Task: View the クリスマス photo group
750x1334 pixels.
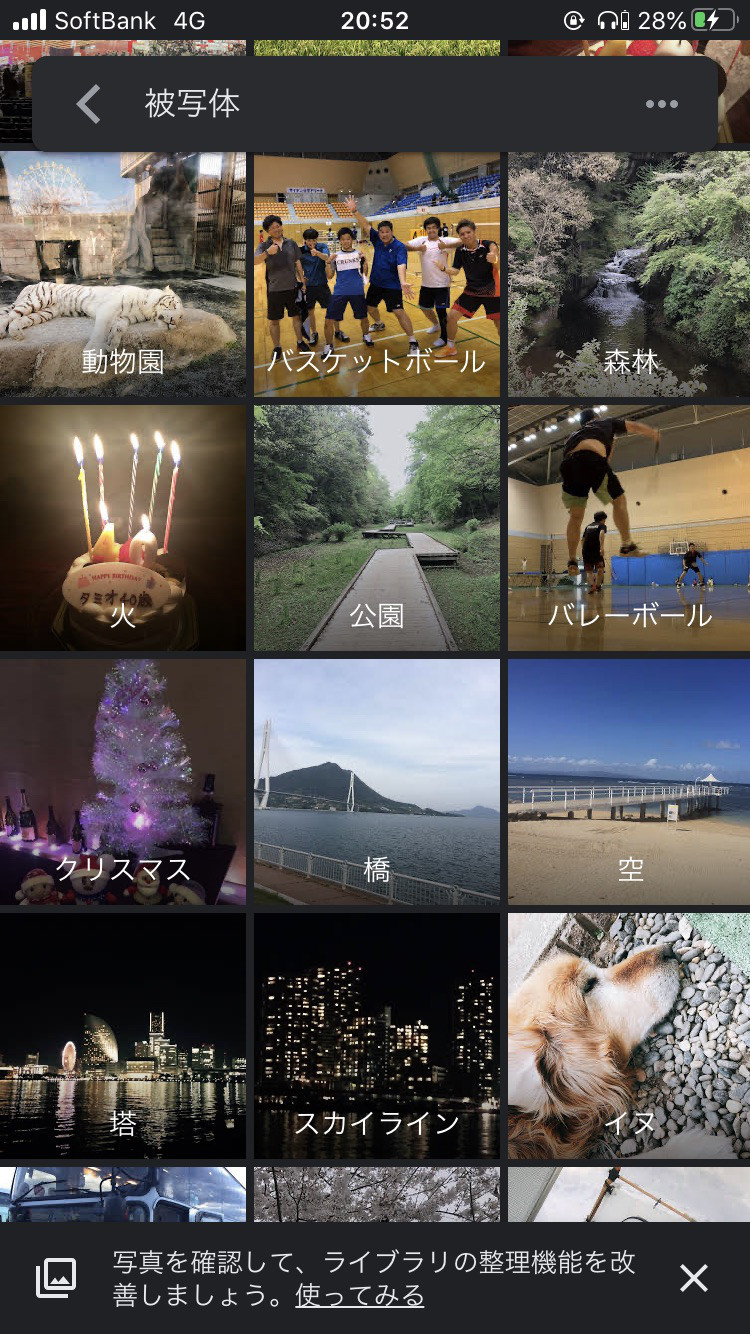Action: point(123,781)
